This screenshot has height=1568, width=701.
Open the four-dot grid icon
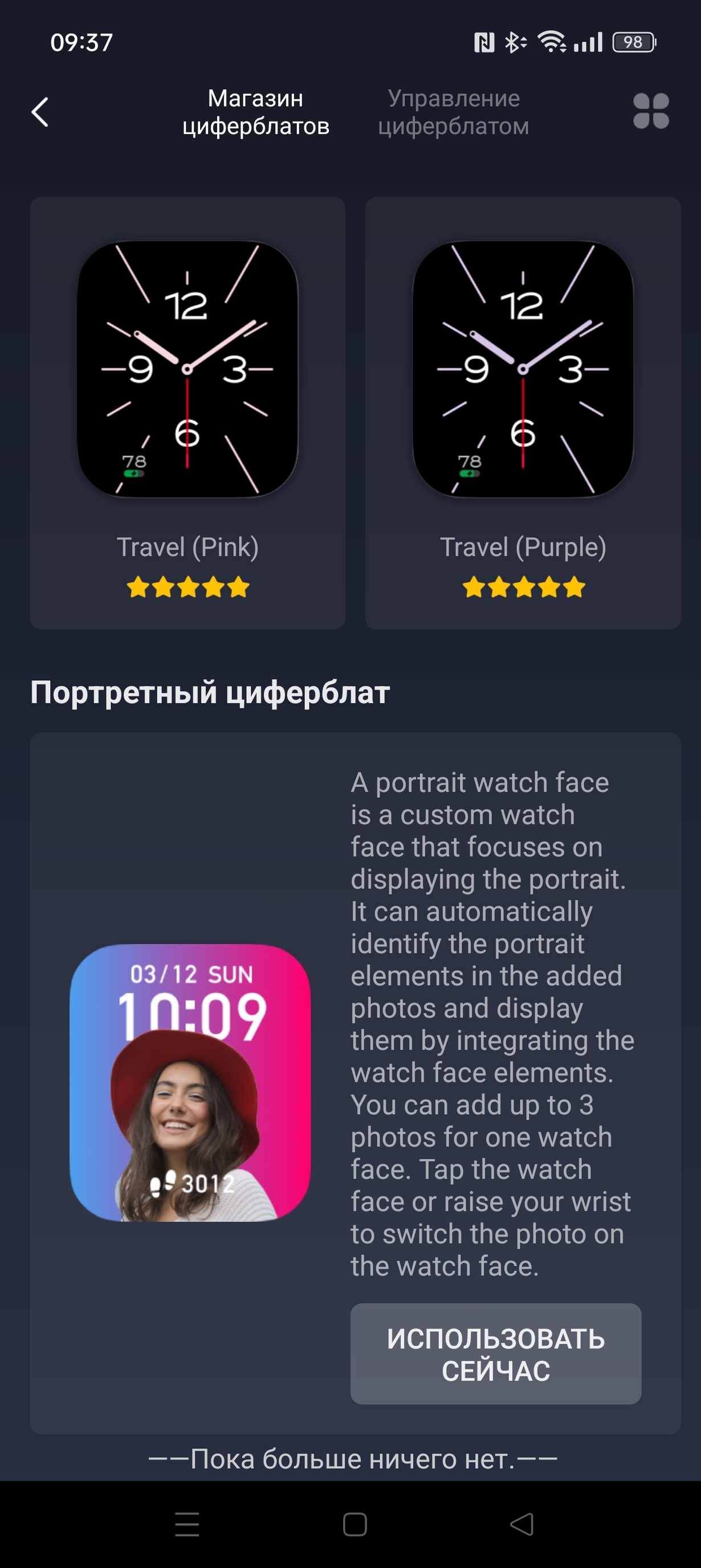click(650, 111)
